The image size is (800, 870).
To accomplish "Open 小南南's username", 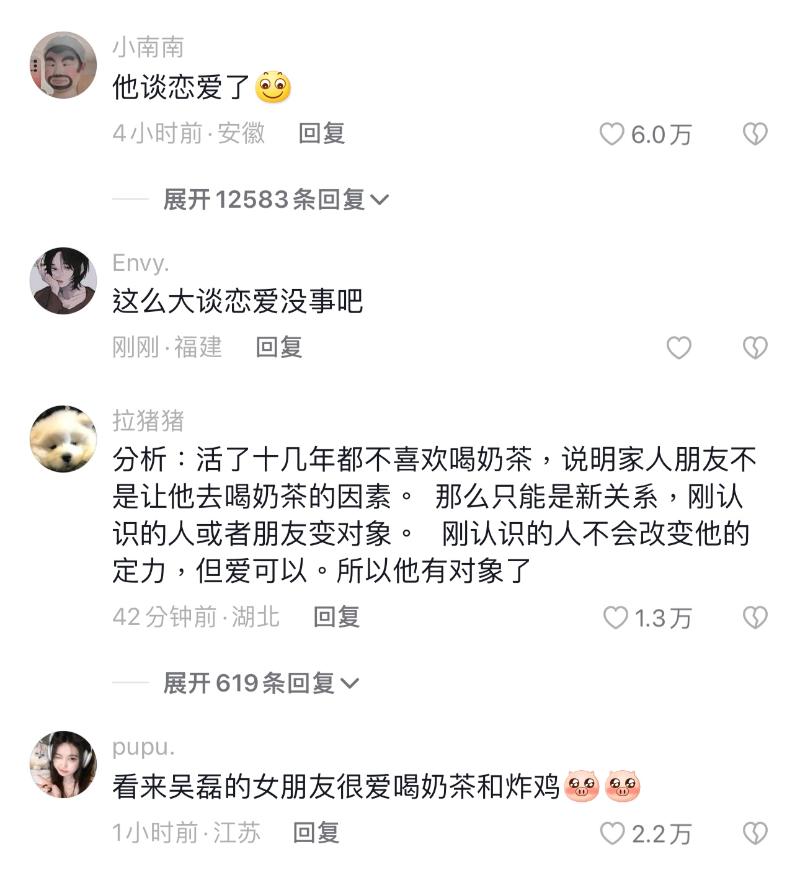I will tap(148, 47).
